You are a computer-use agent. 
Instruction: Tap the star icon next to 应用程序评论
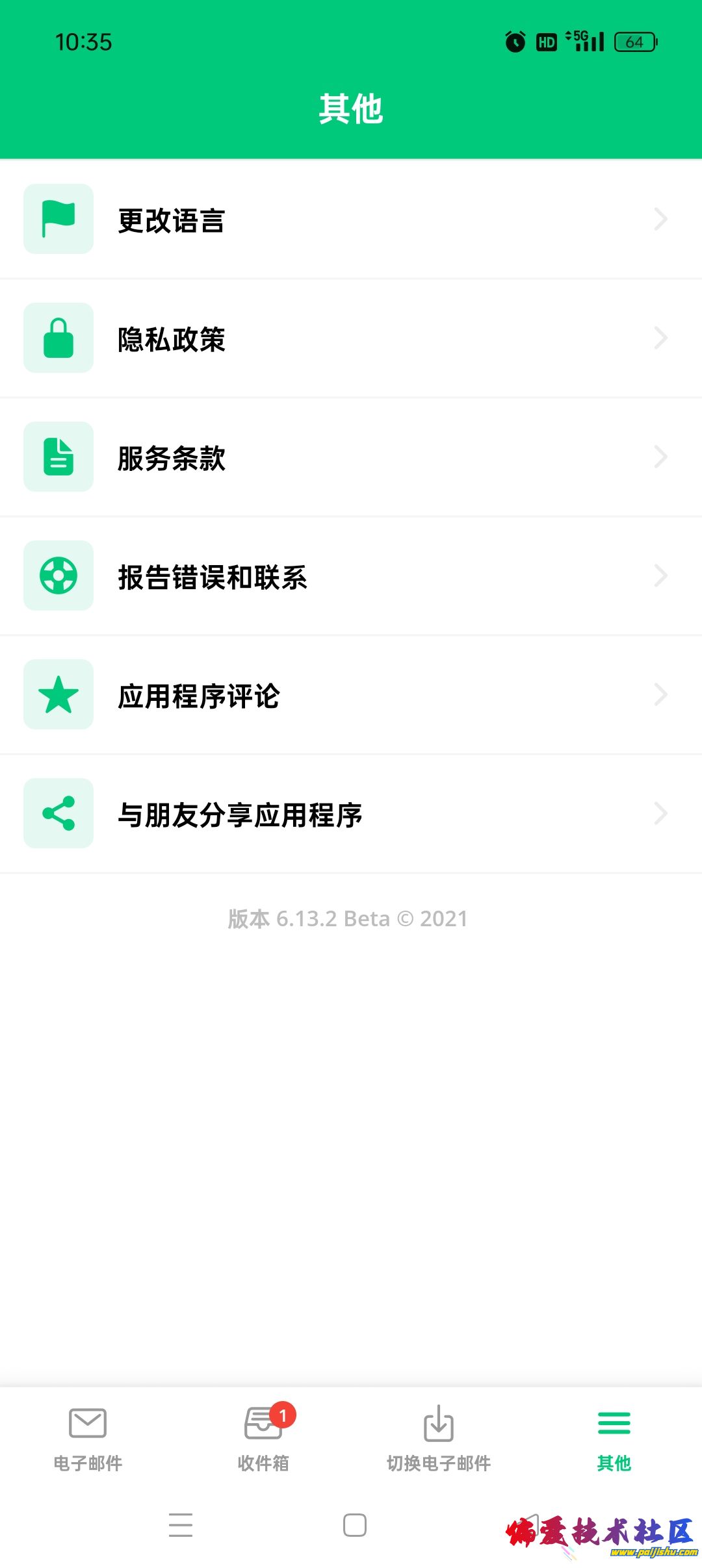58,695
